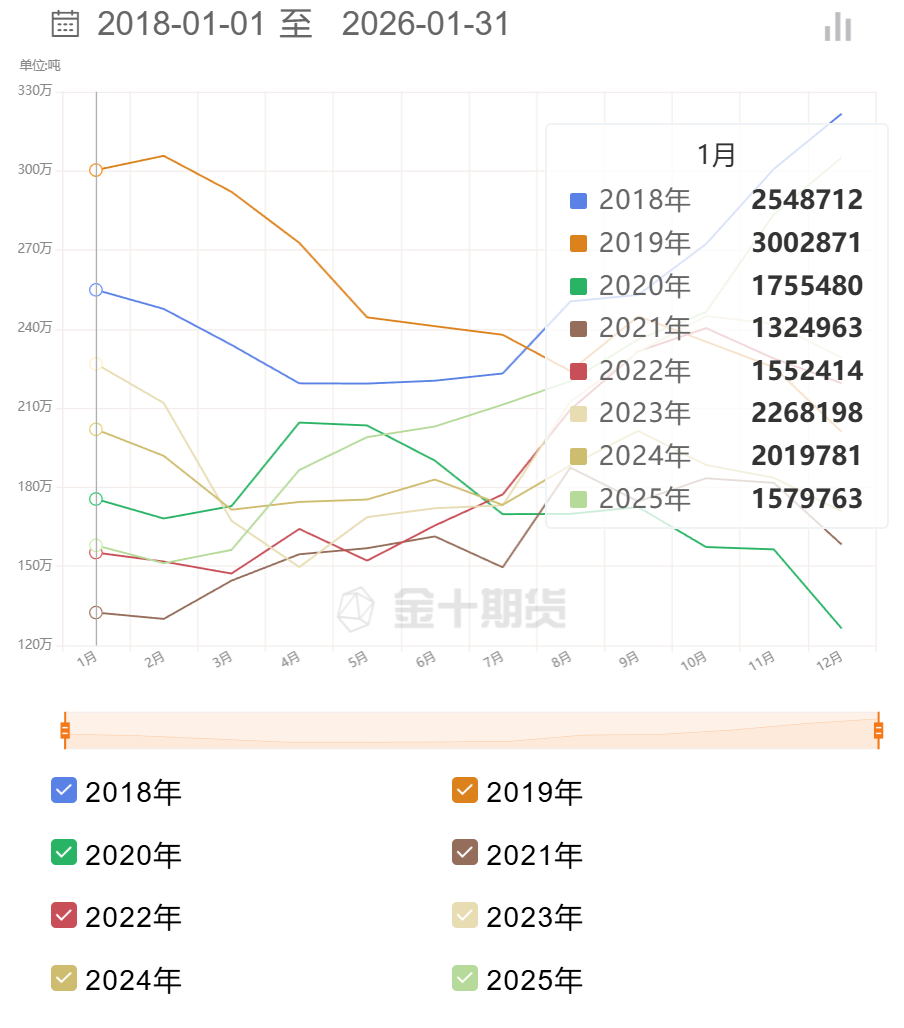Hide the 2019年 series line
The image size is (904, 1028).
465,791
